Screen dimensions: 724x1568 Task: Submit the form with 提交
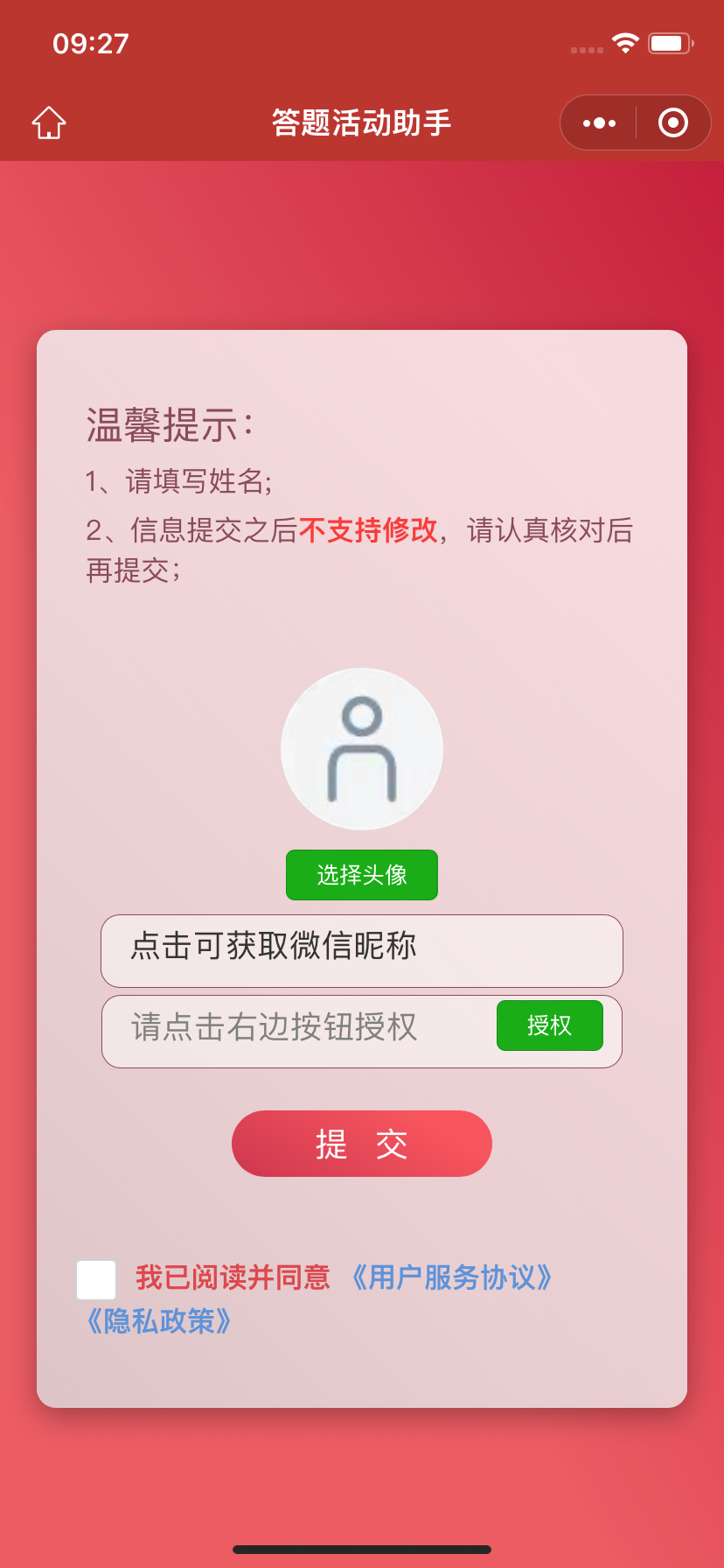point(362,1144)
